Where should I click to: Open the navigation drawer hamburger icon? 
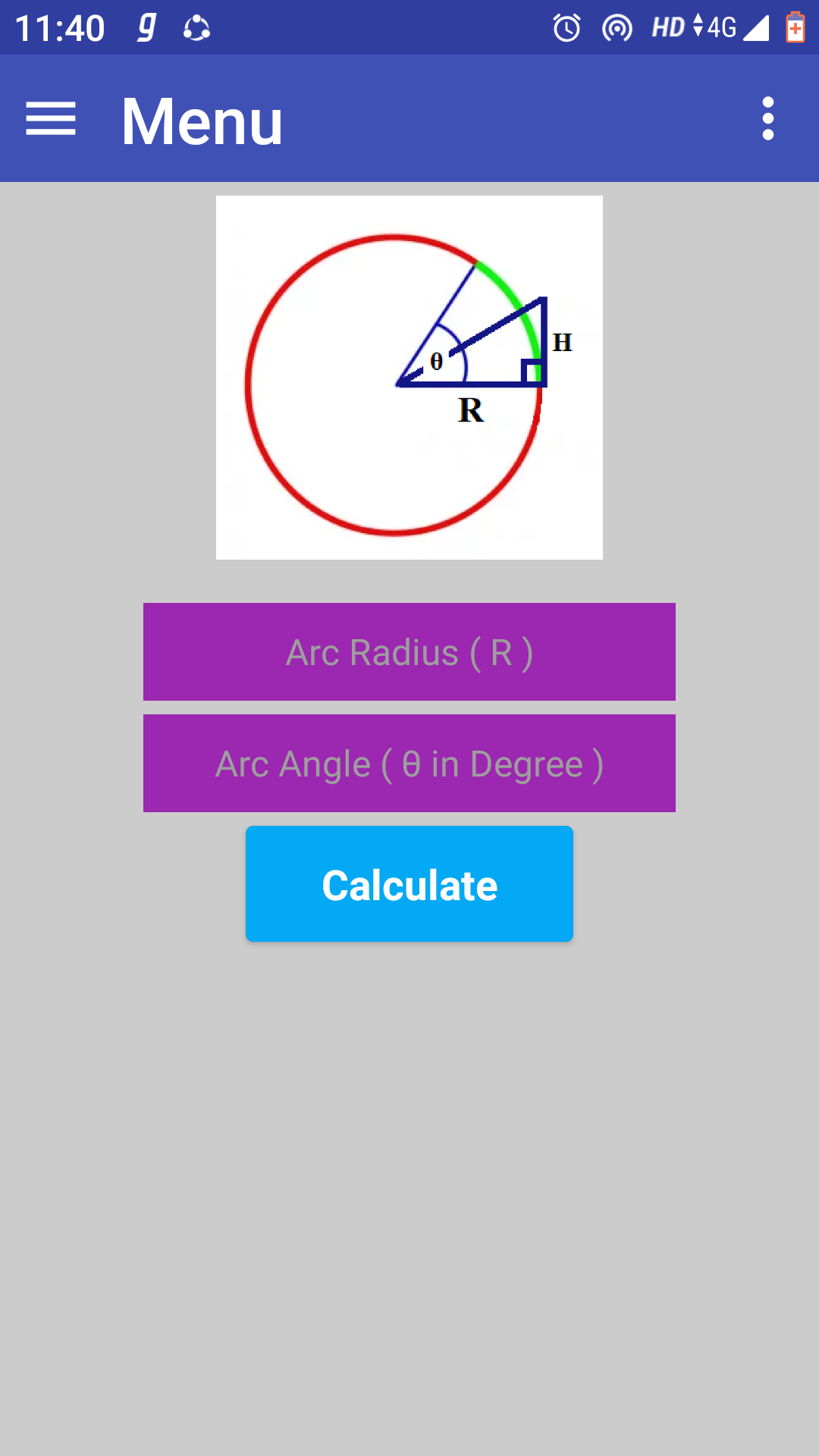[x=50, y=118]
